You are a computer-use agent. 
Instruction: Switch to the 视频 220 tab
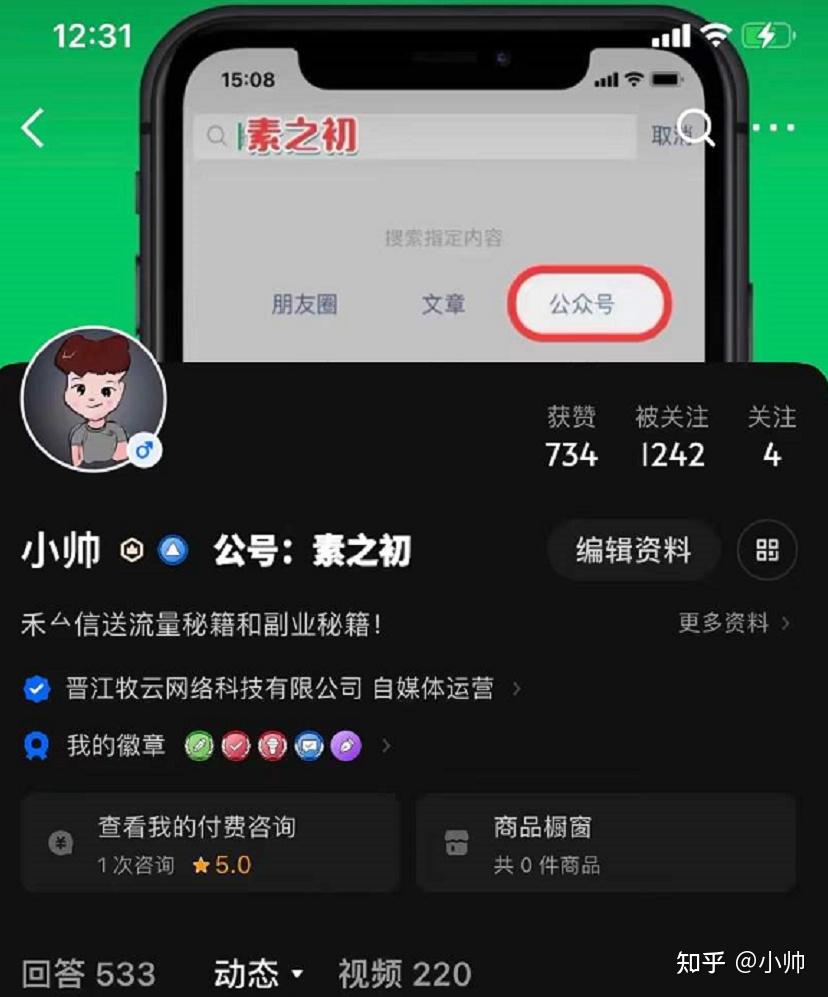[404, 973]
